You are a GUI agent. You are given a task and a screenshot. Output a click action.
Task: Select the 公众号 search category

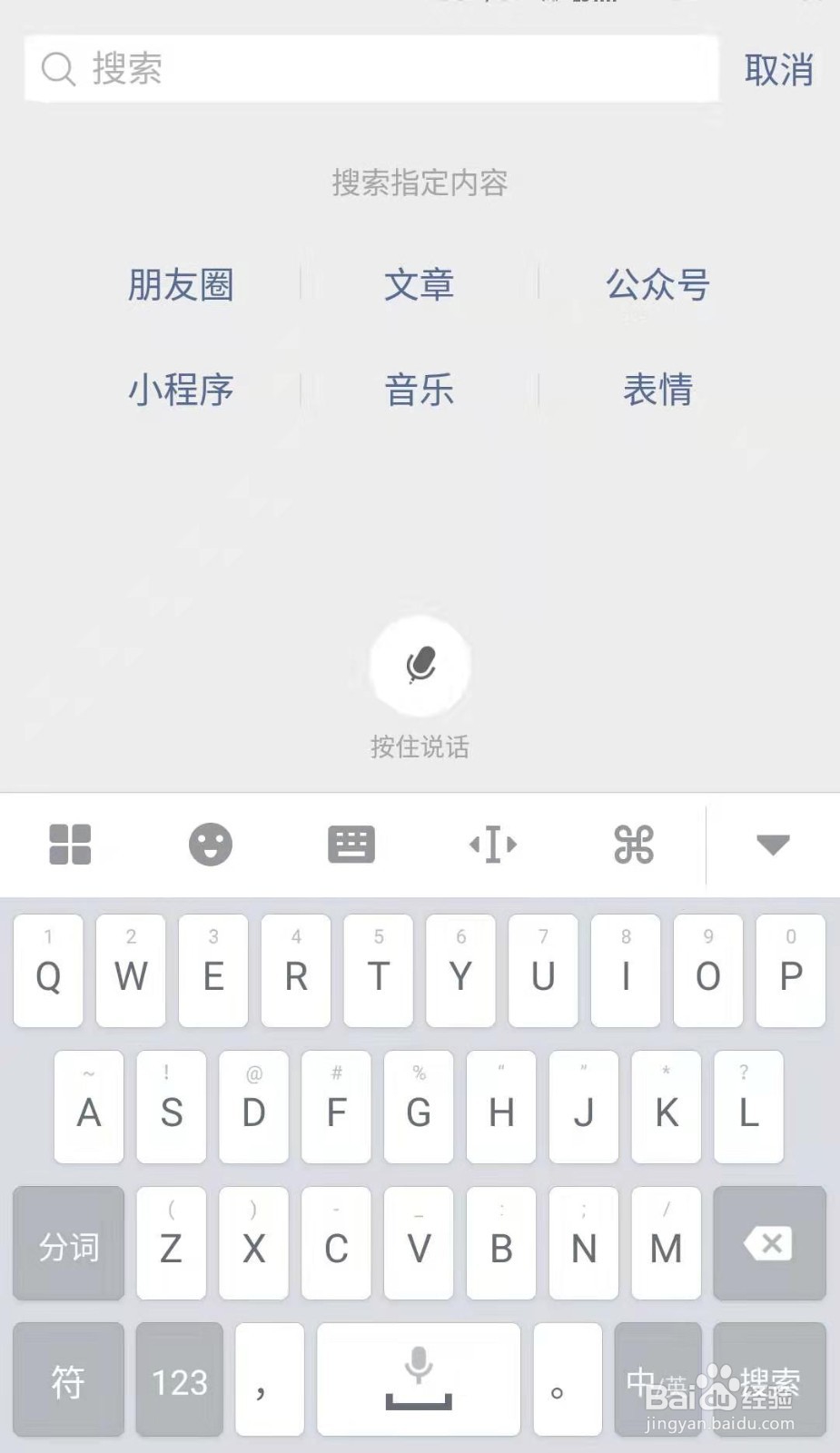pyautogui.click(x=658, y=286)
